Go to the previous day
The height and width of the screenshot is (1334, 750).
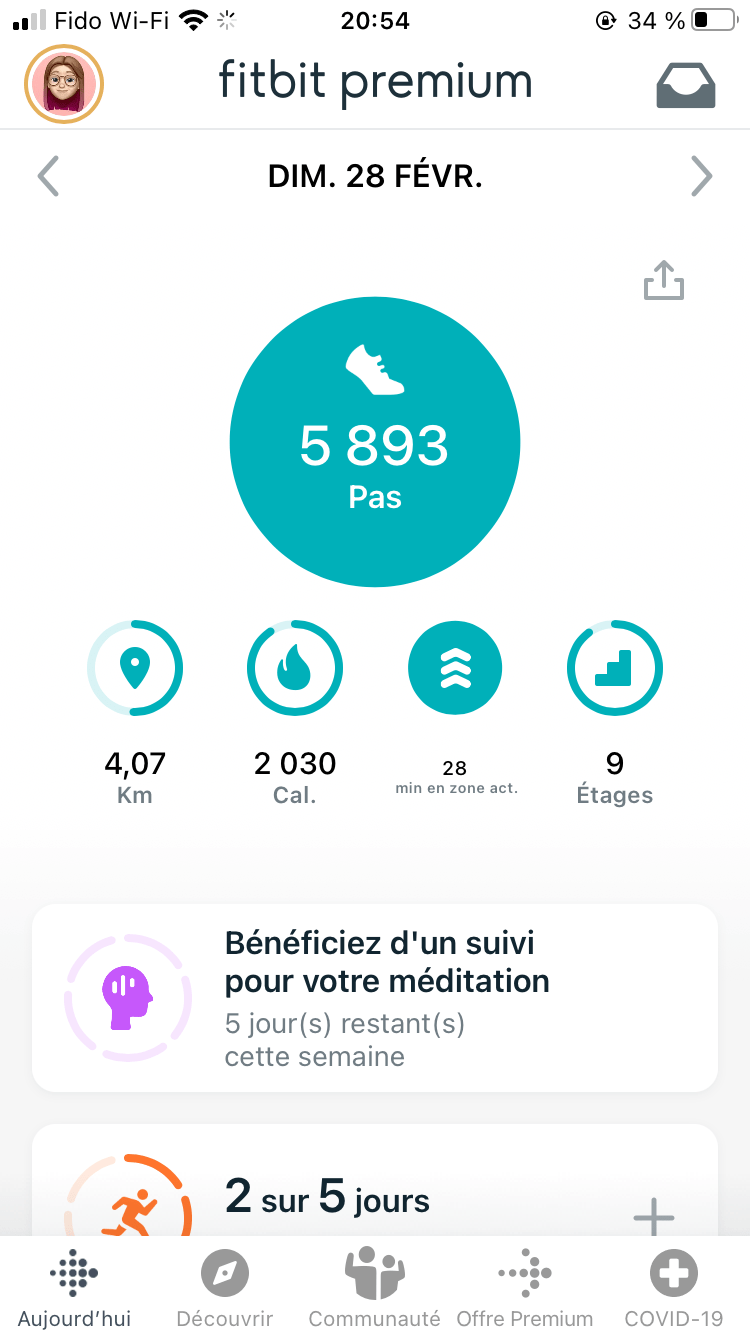coord(48,177)
